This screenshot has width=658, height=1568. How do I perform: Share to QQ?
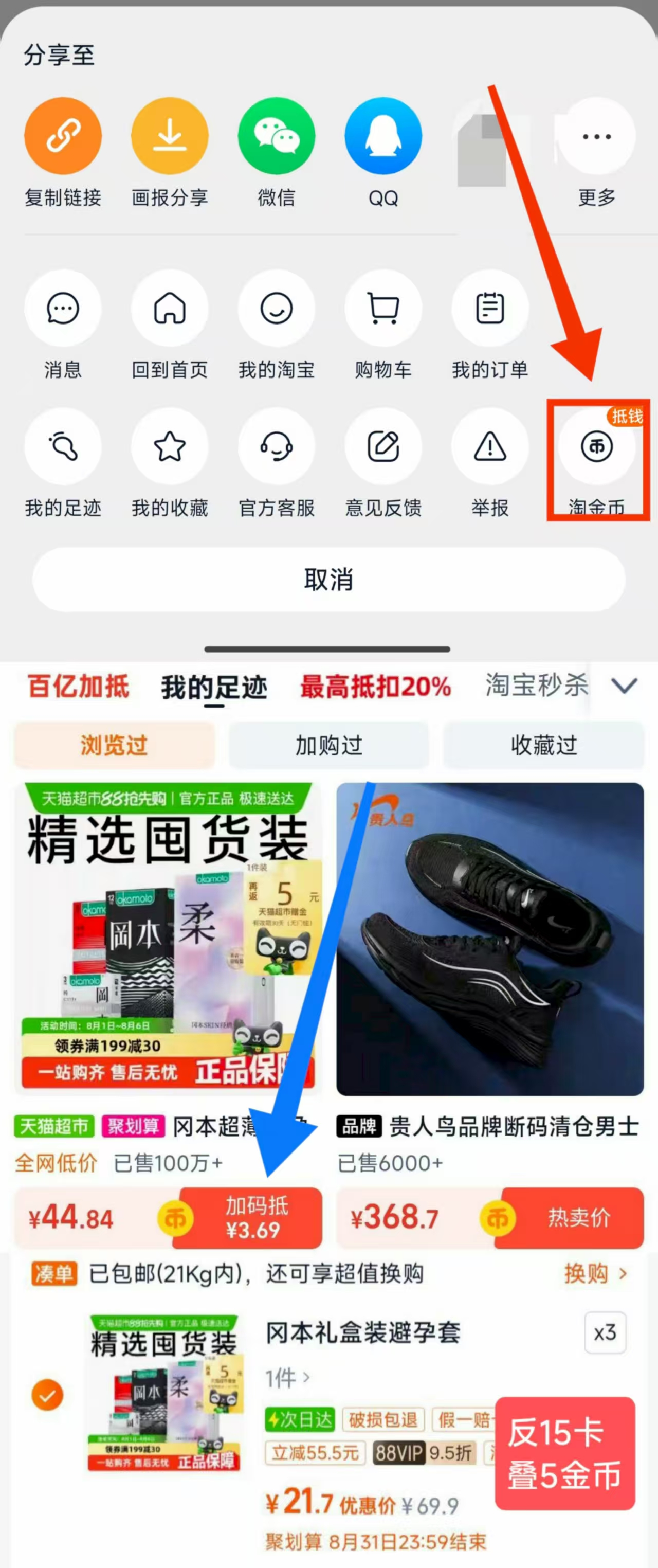tap(383, 136)
